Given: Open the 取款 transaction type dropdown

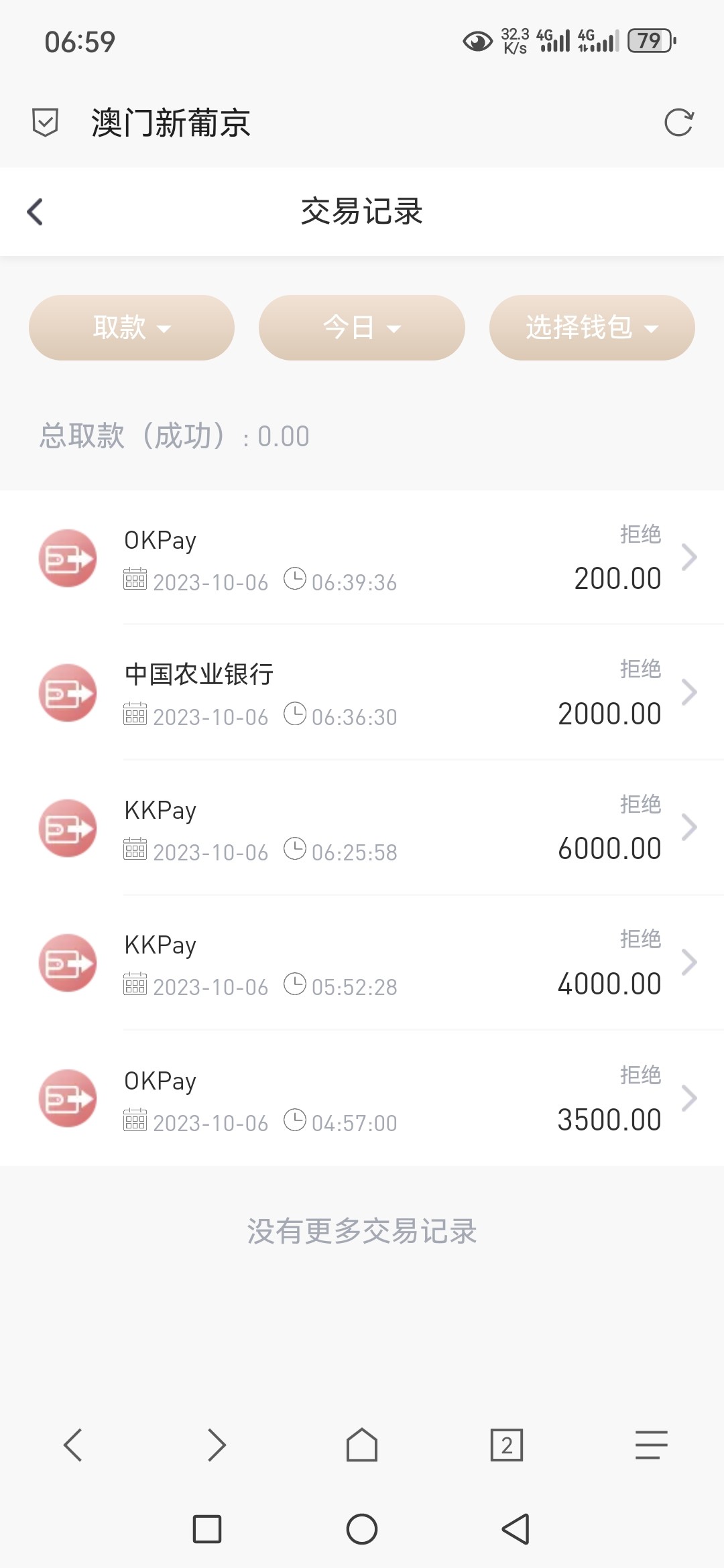Looking at the screenshot, I should point(131,328).
